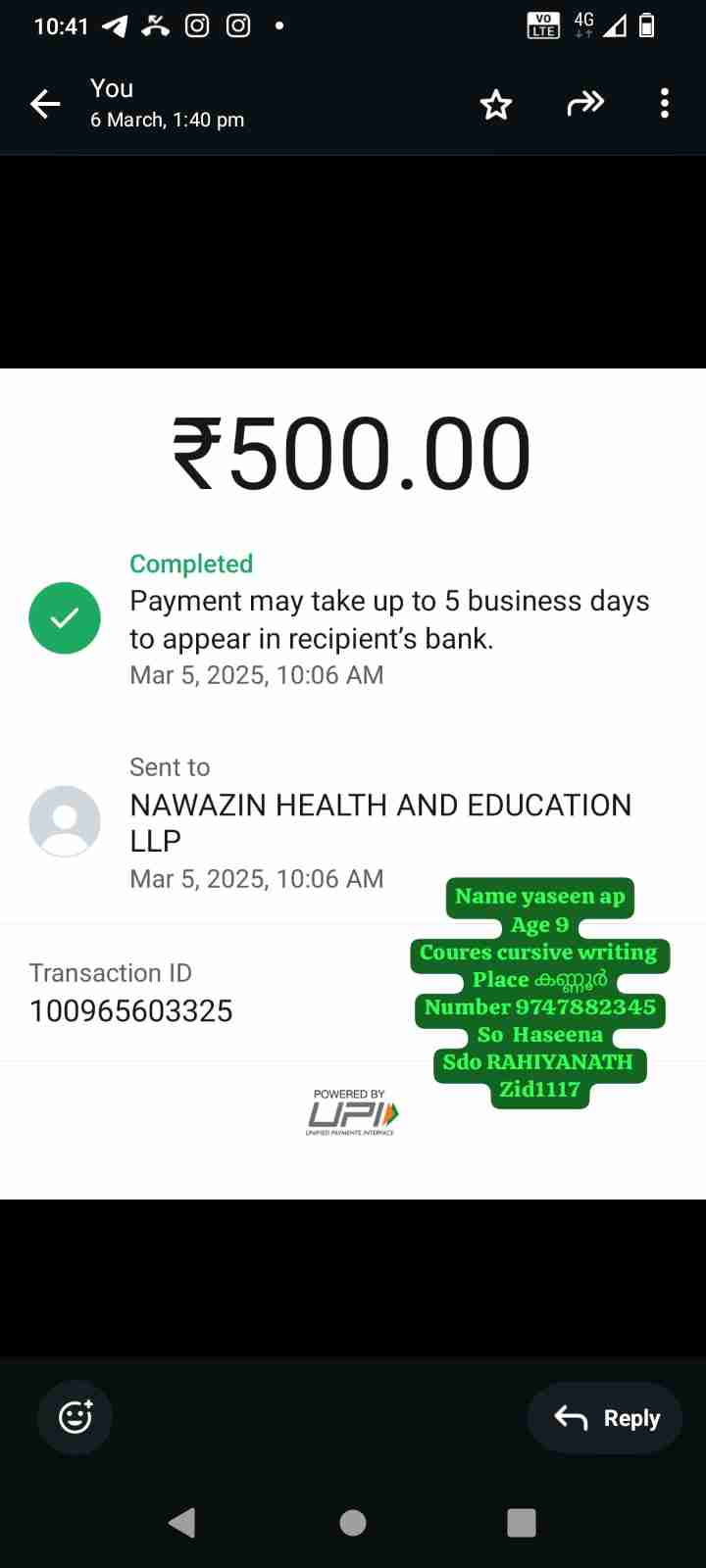Tap the system back button
This screenshot has height=1568, width=706.
coord(182,1522)
